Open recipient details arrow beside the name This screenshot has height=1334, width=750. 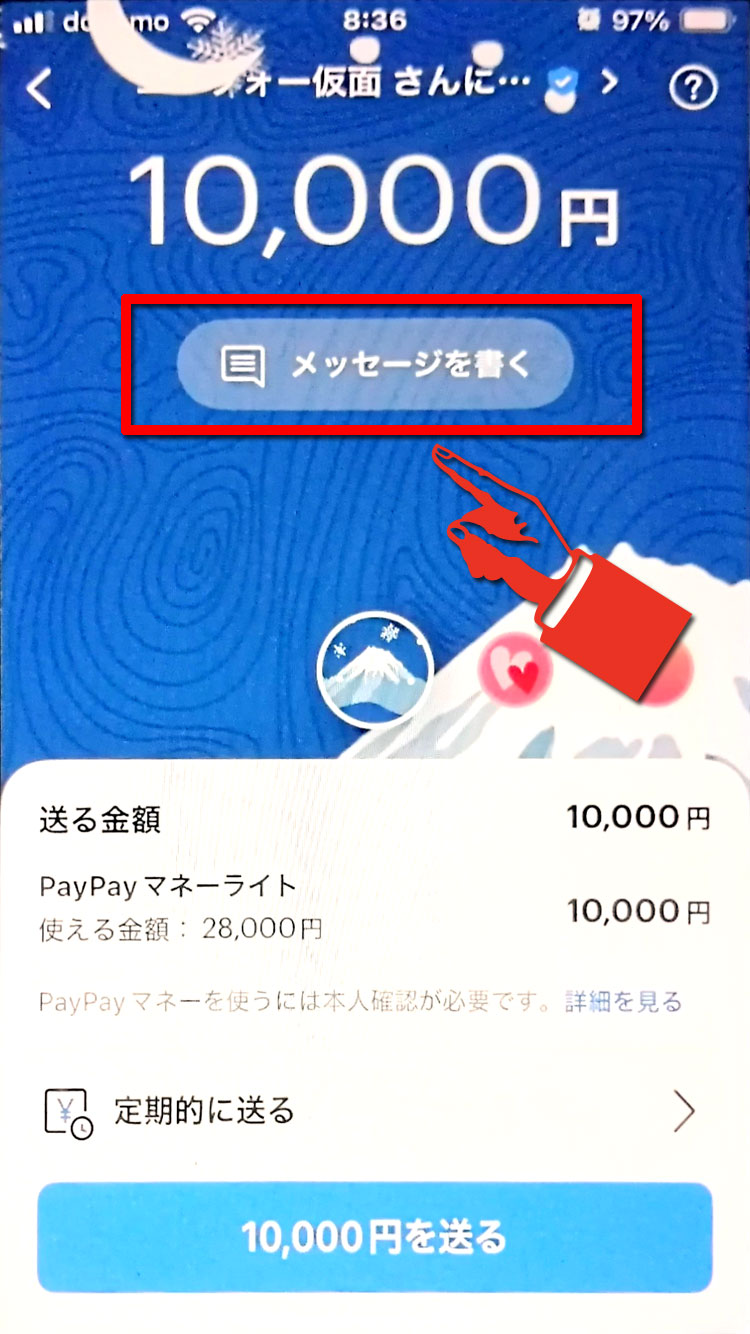[610, 82]
